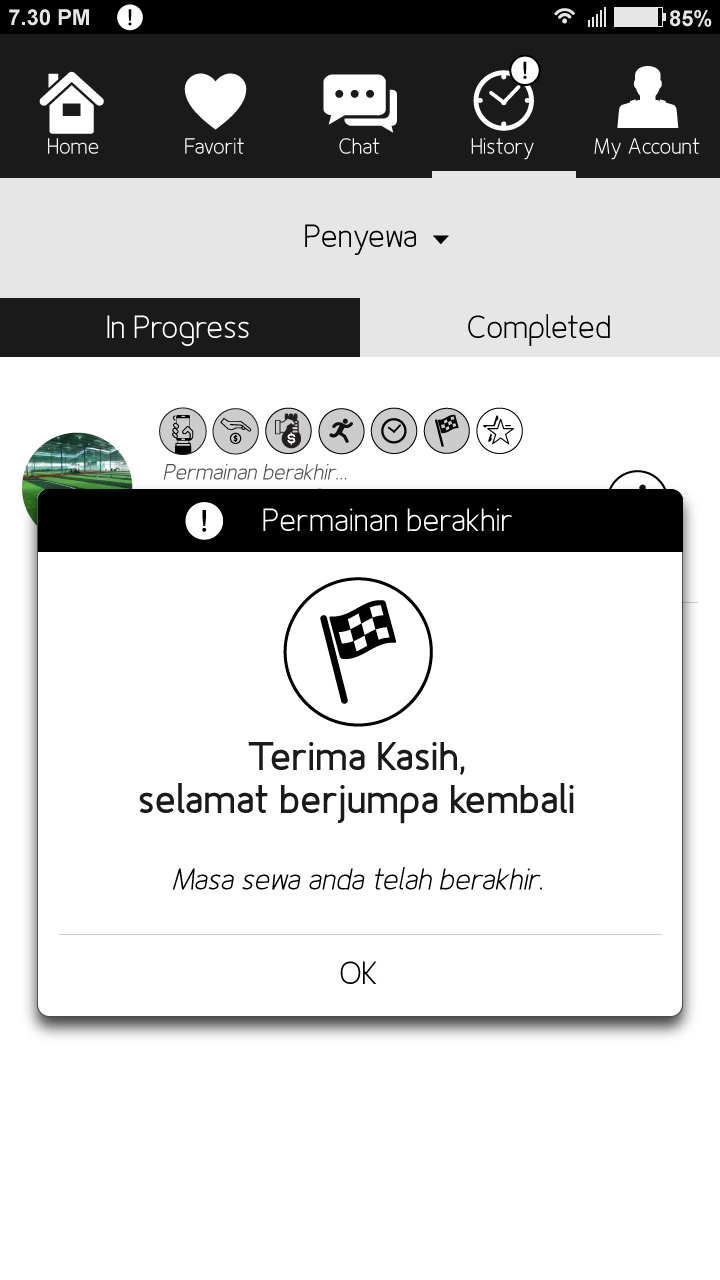This screenshot has width=720, height=1280.
Task: Select the In Progress tab
Action: point(178,327)
